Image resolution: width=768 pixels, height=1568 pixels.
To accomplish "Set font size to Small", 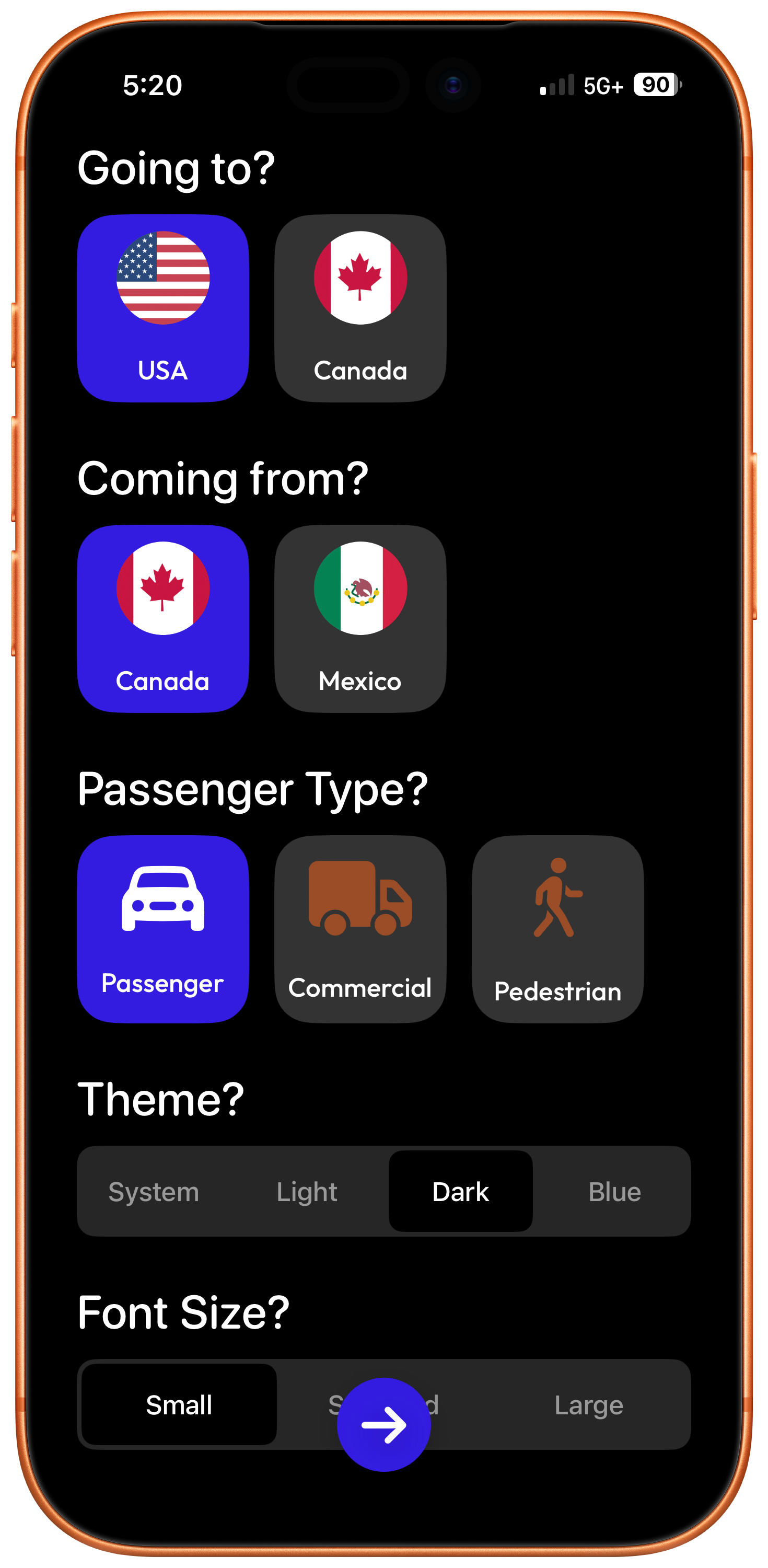I will (179, 1404).
